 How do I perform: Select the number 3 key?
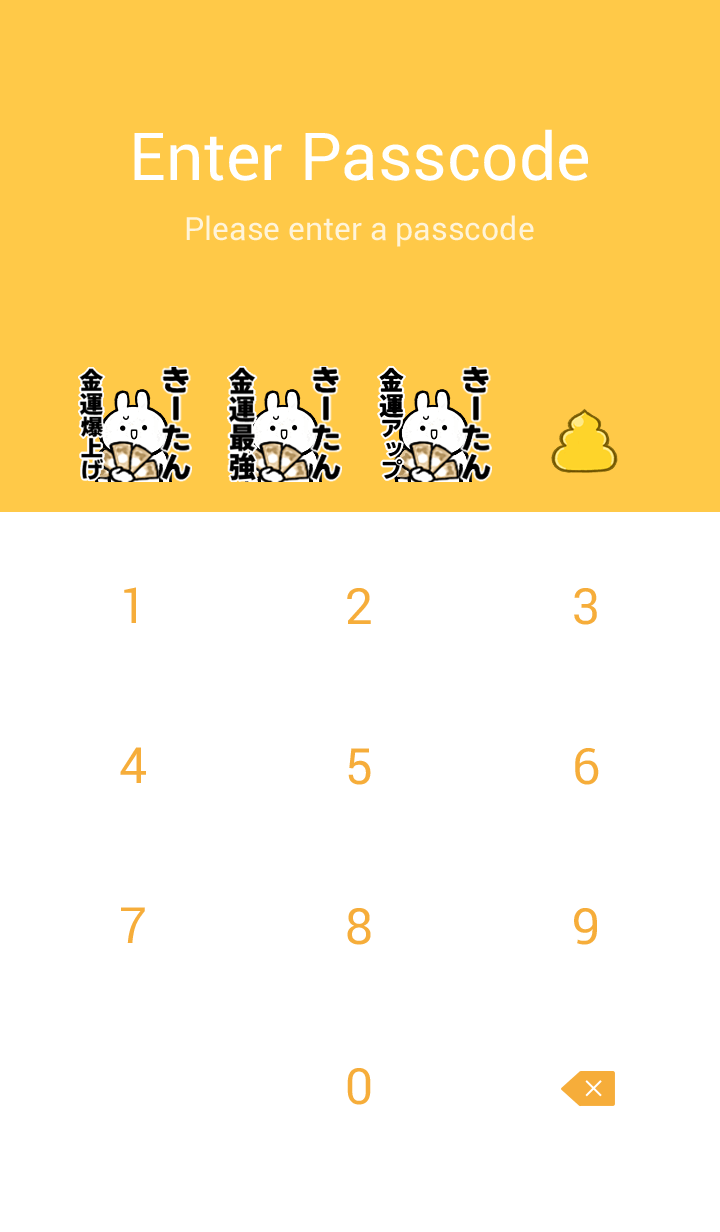click(x=586, y=607)
